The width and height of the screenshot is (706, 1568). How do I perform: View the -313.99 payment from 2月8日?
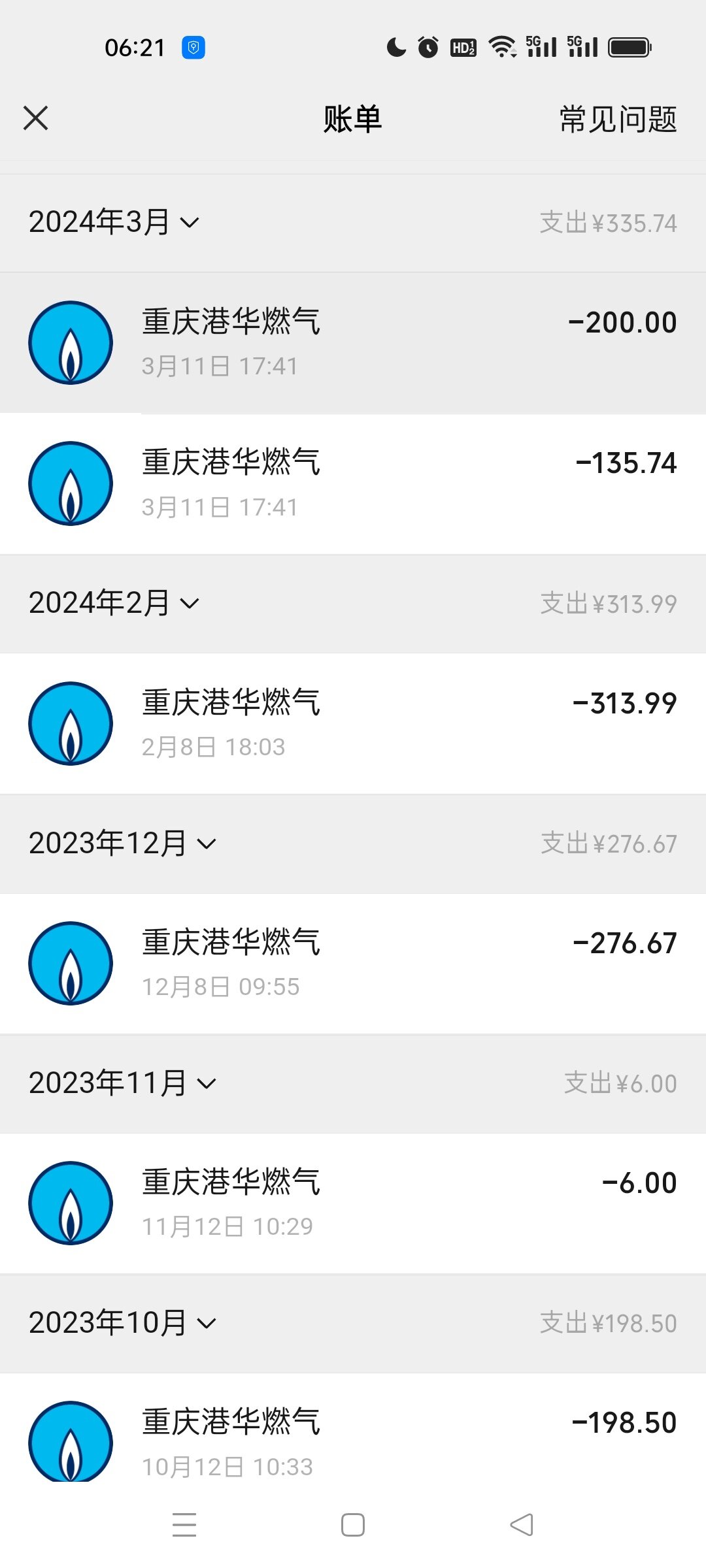click(x=353, y=724)
